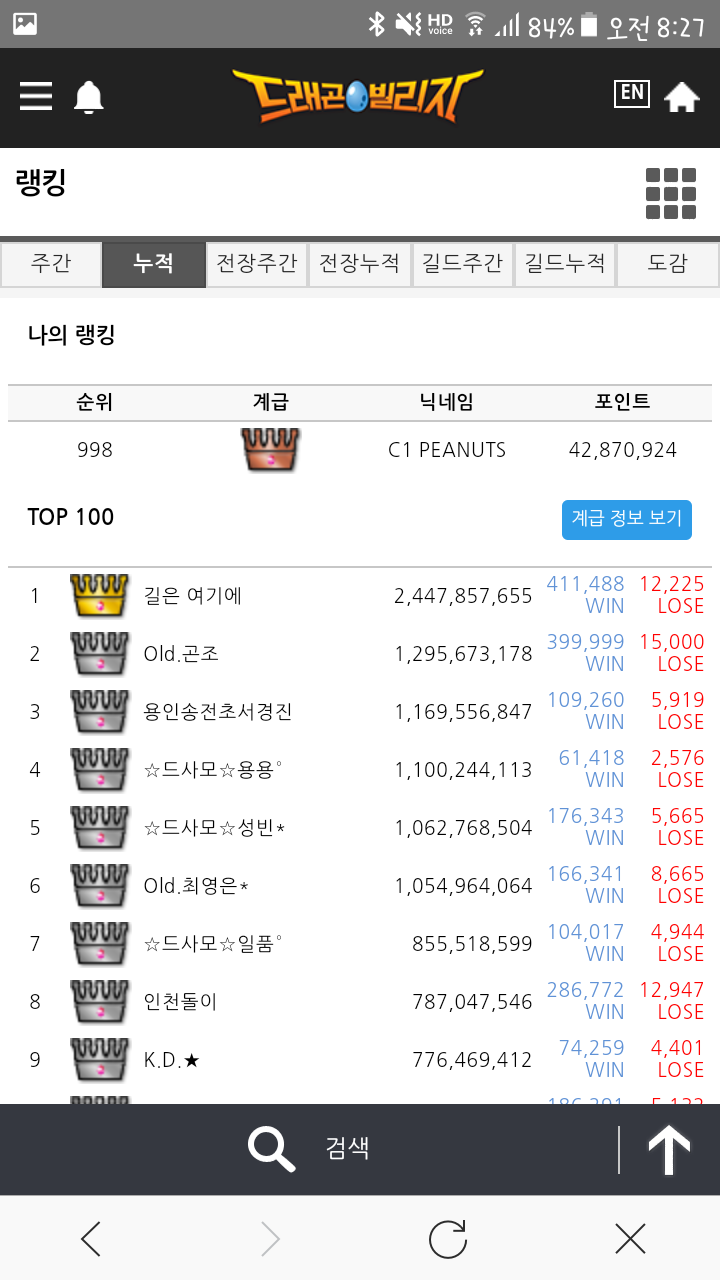
Task: Jump to top with the up arrow
Action: click(669, 1150)
